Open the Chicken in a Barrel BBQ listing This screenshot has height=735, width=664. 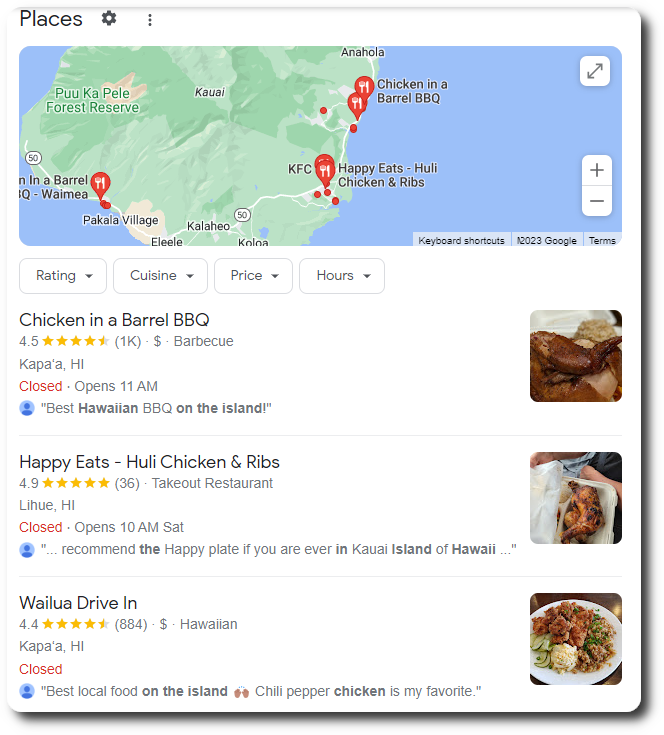[114, 320]
